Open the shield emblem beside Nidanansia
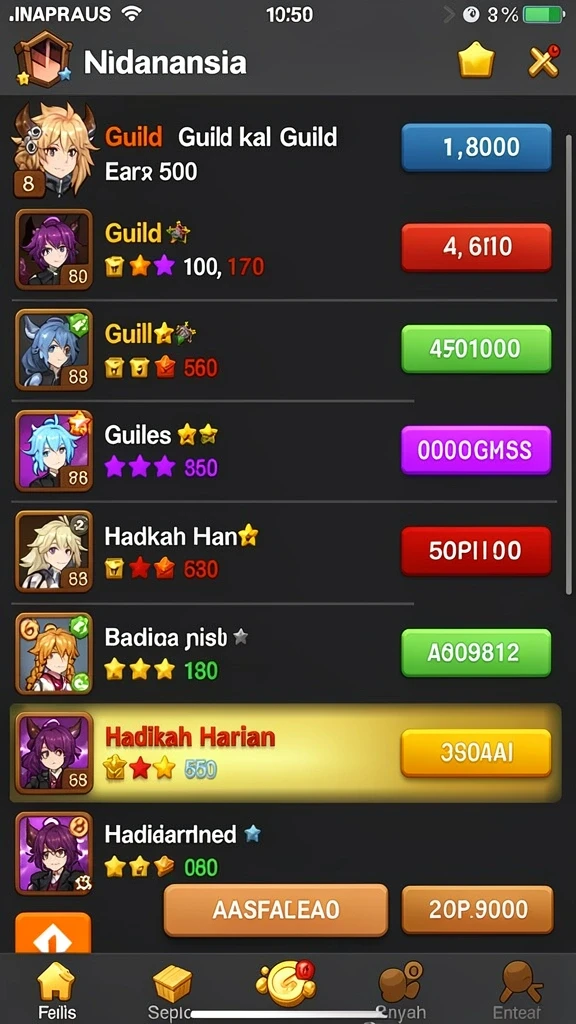The width and height of the screenshot is (576, 1024). click(x=43, y=62)
